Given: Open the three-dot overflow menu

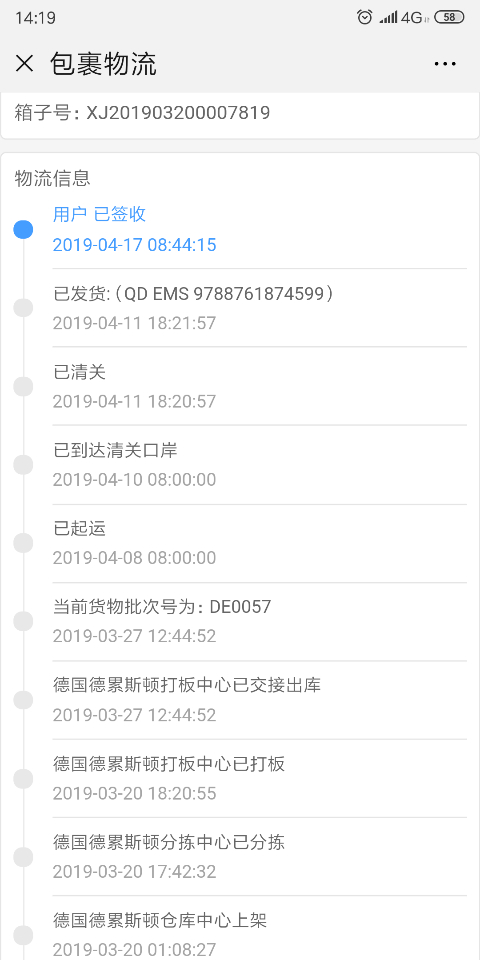Looking at the screenshot, I should tap(444, 64).
